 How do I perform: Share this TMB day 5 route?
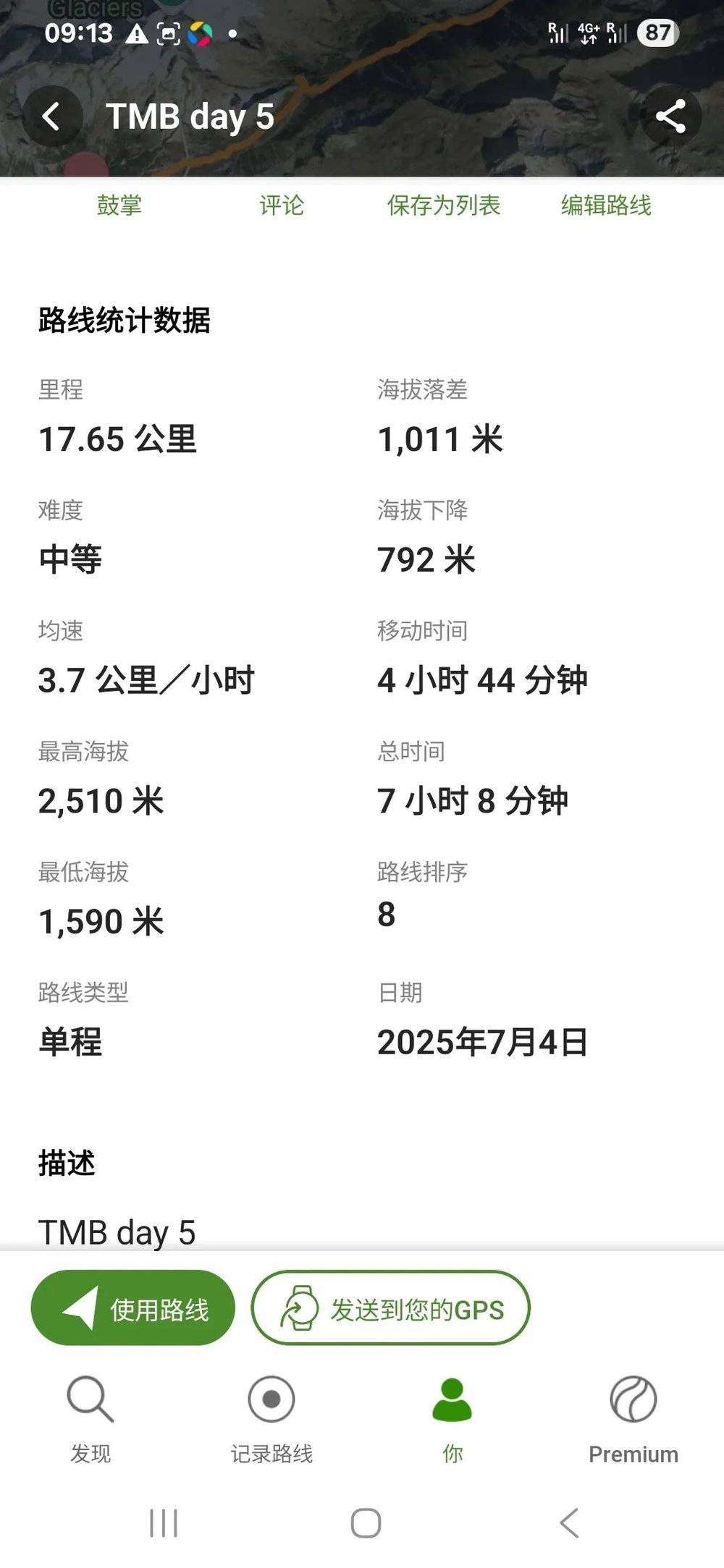point(670,116)
